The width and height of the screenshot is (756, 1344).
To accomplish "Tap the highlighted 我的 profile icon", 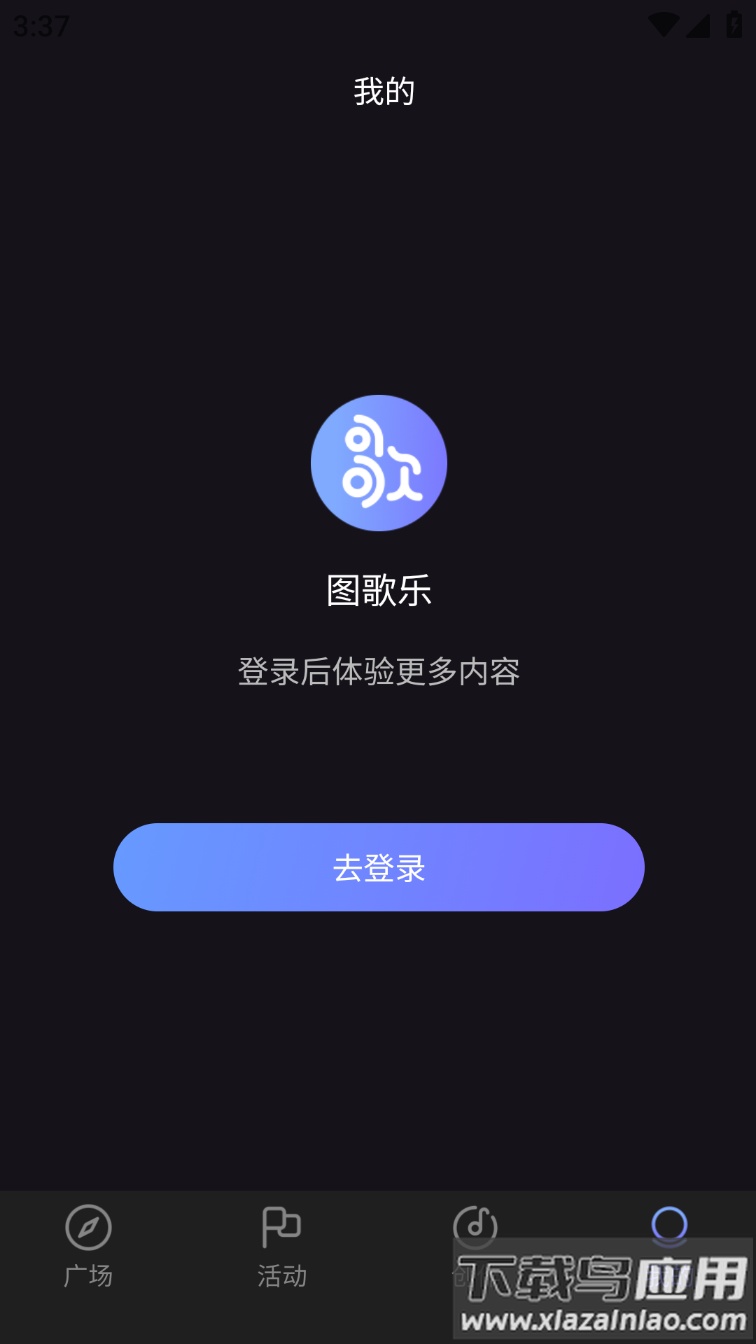I will [x=667, y=1223].
